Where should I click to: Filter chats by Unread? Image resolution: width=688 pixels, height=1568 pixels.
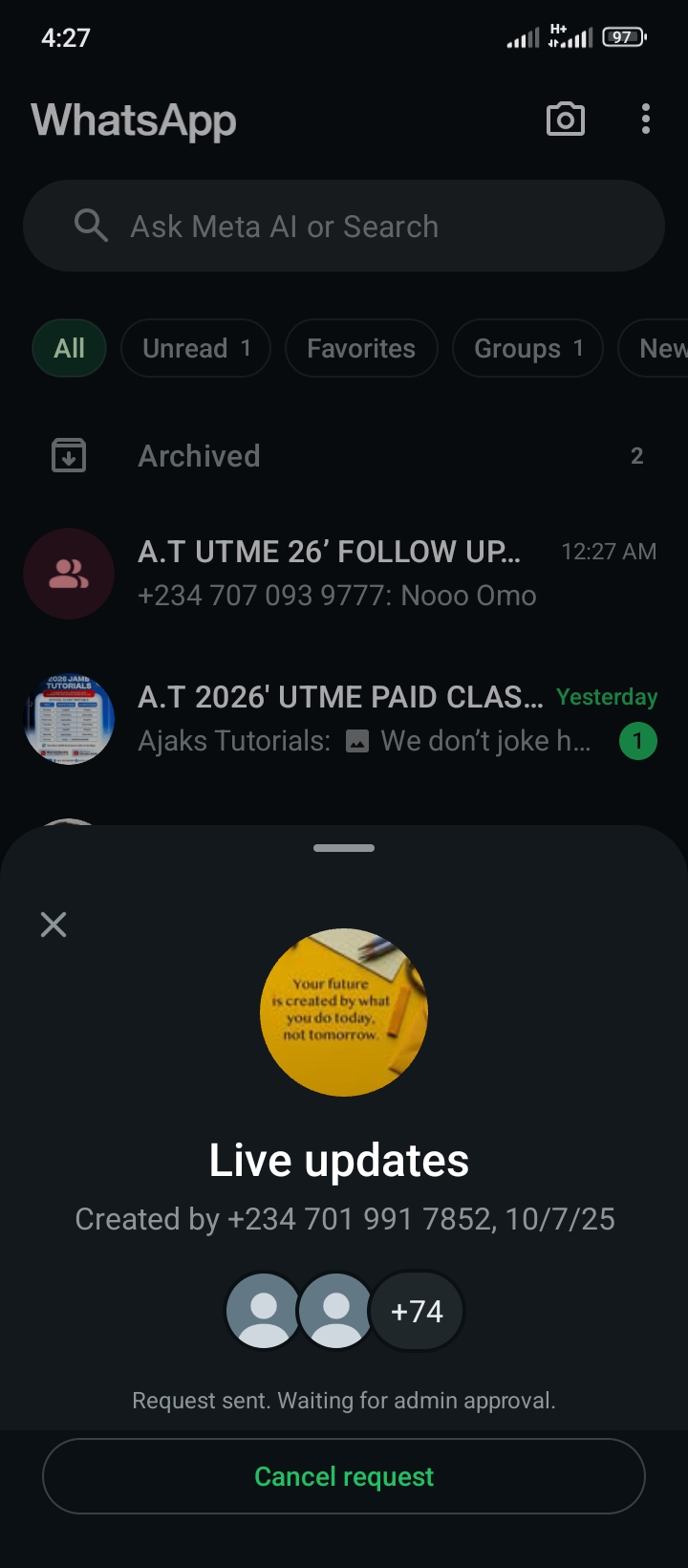click(x=196, y=348)
